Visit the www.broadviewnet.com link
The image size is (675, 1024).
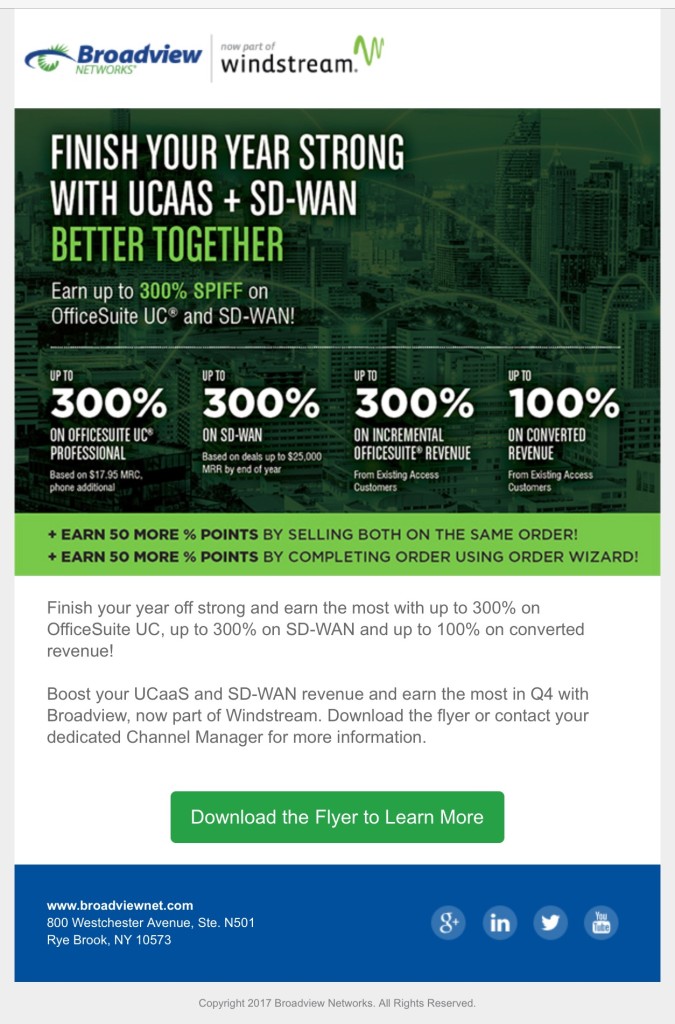(x=120, y=905)
